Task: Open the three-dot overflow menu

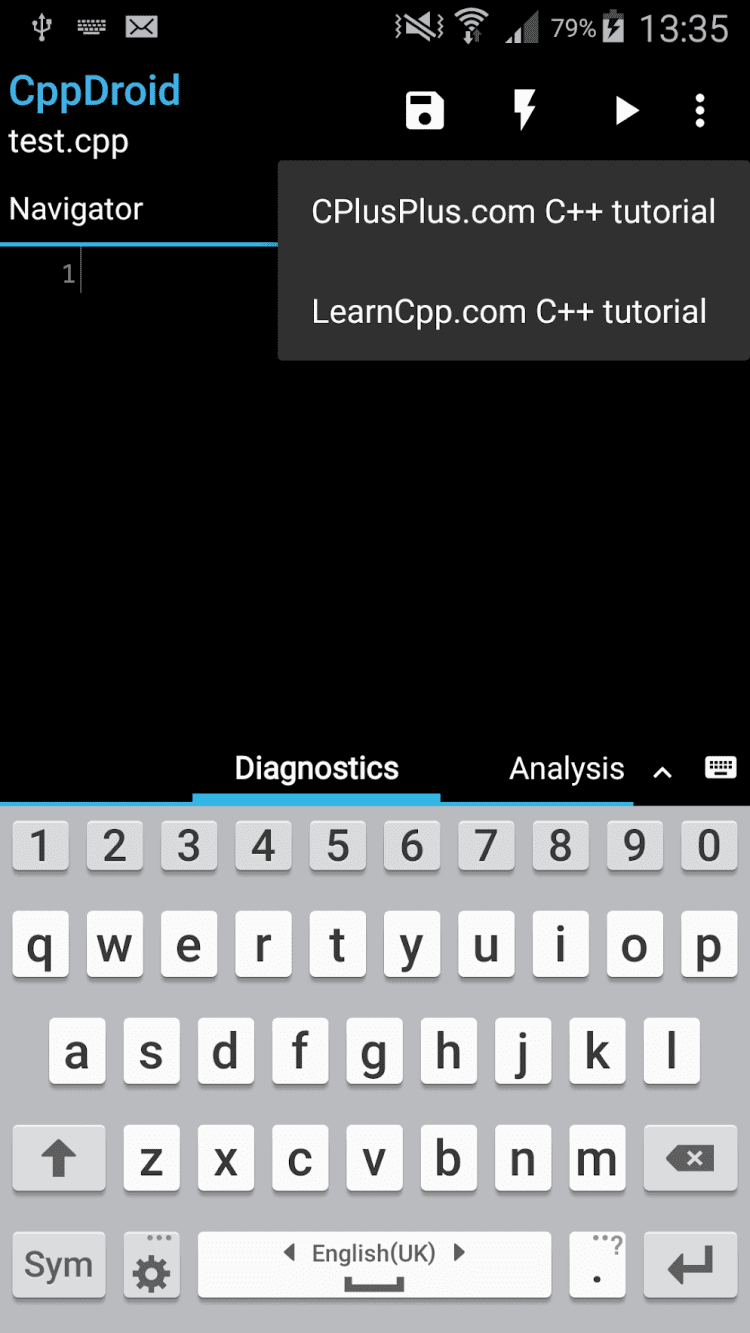Action: click(x=700, y=110)
